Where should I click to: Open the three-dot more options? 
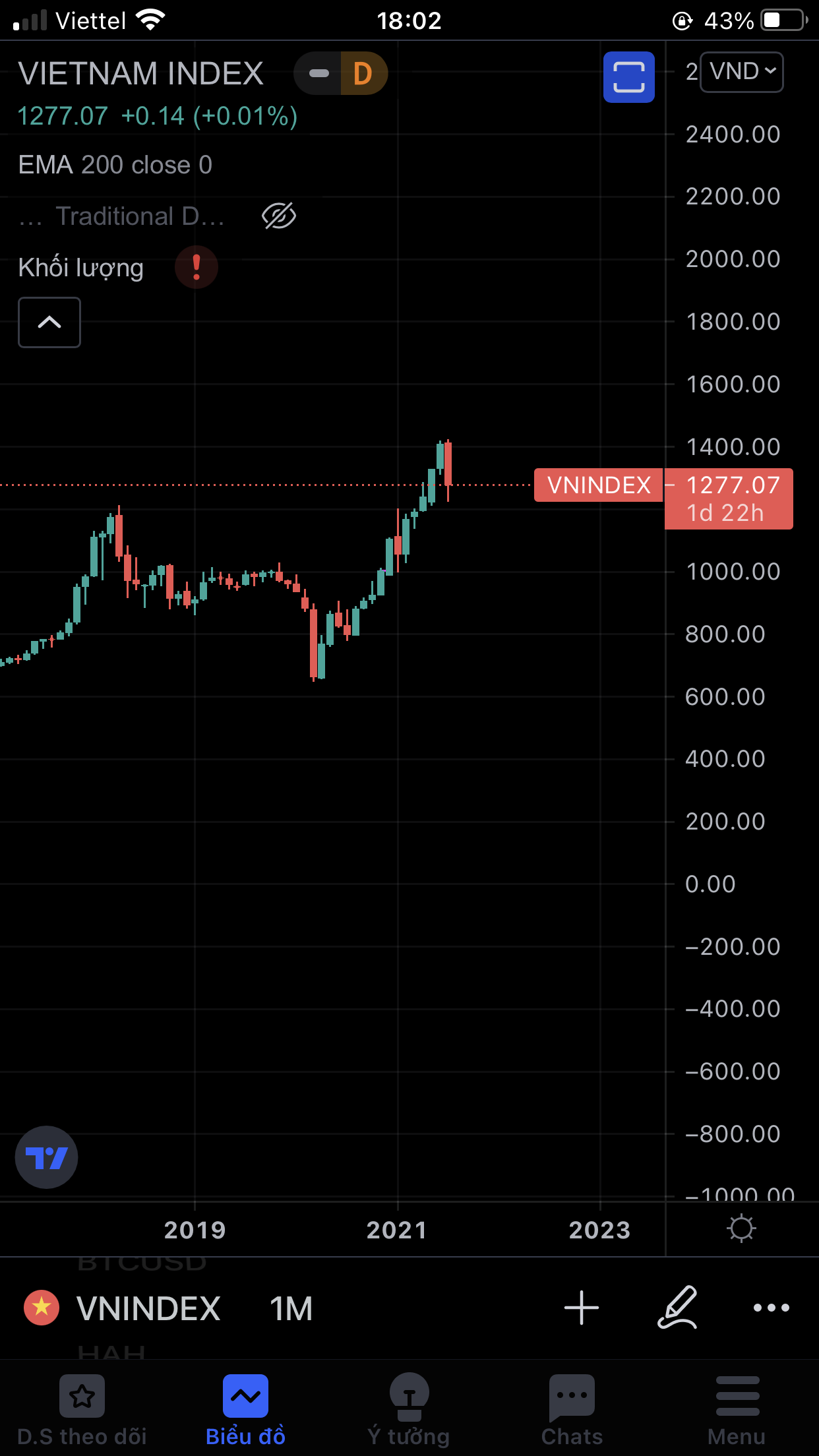771,1308
